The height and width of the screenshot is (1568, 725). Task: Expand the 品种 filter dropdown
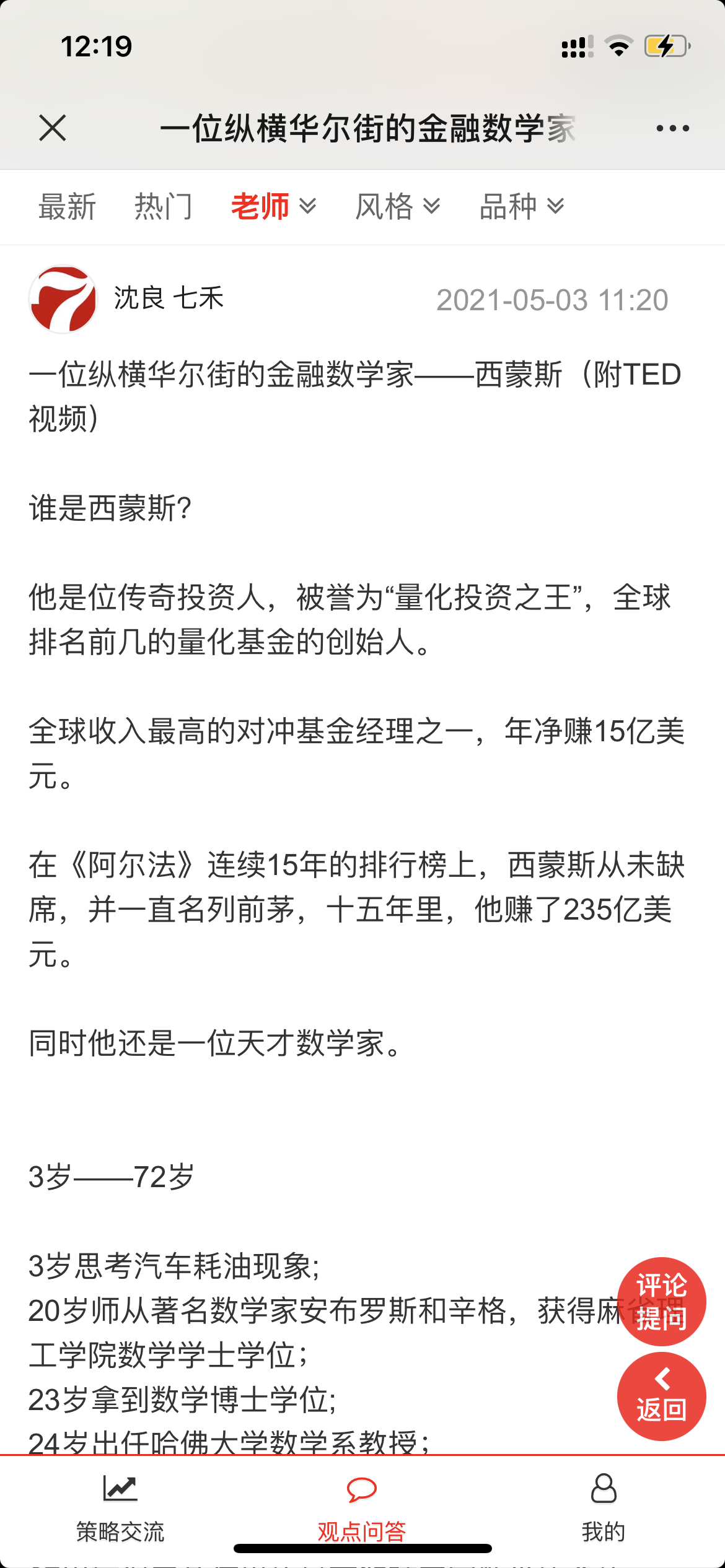point(521,206)
